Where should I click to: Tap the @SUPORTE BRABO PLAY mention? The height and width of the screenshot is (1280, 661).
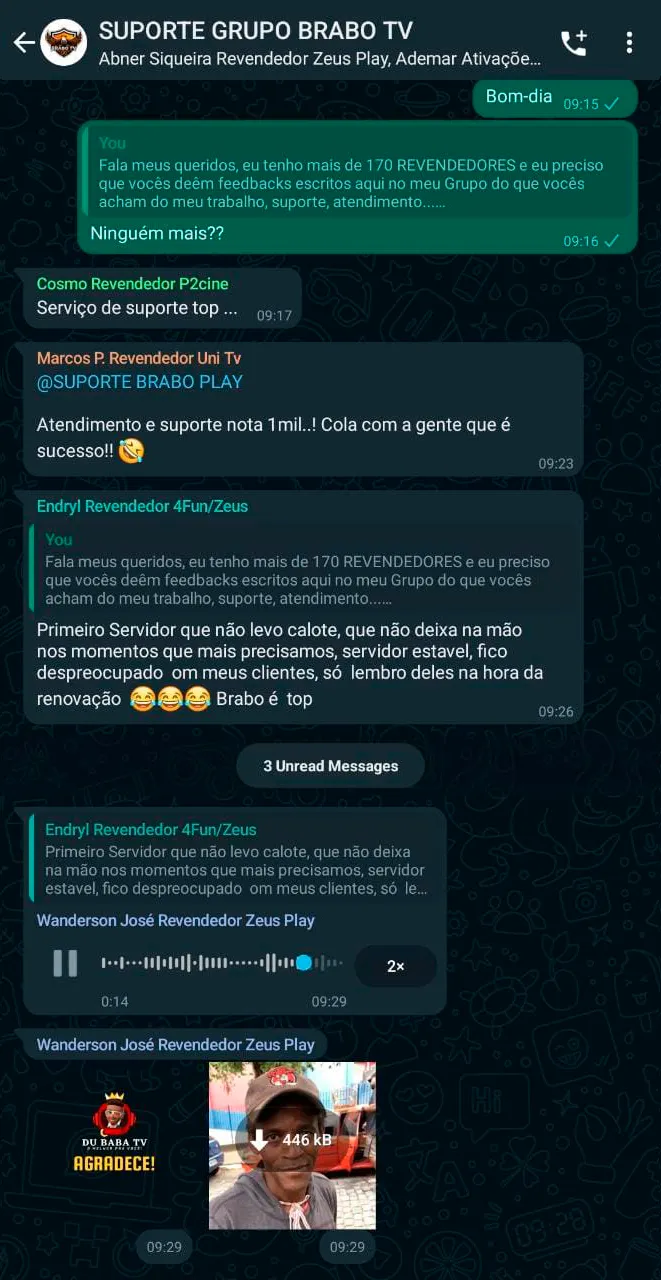140,382
